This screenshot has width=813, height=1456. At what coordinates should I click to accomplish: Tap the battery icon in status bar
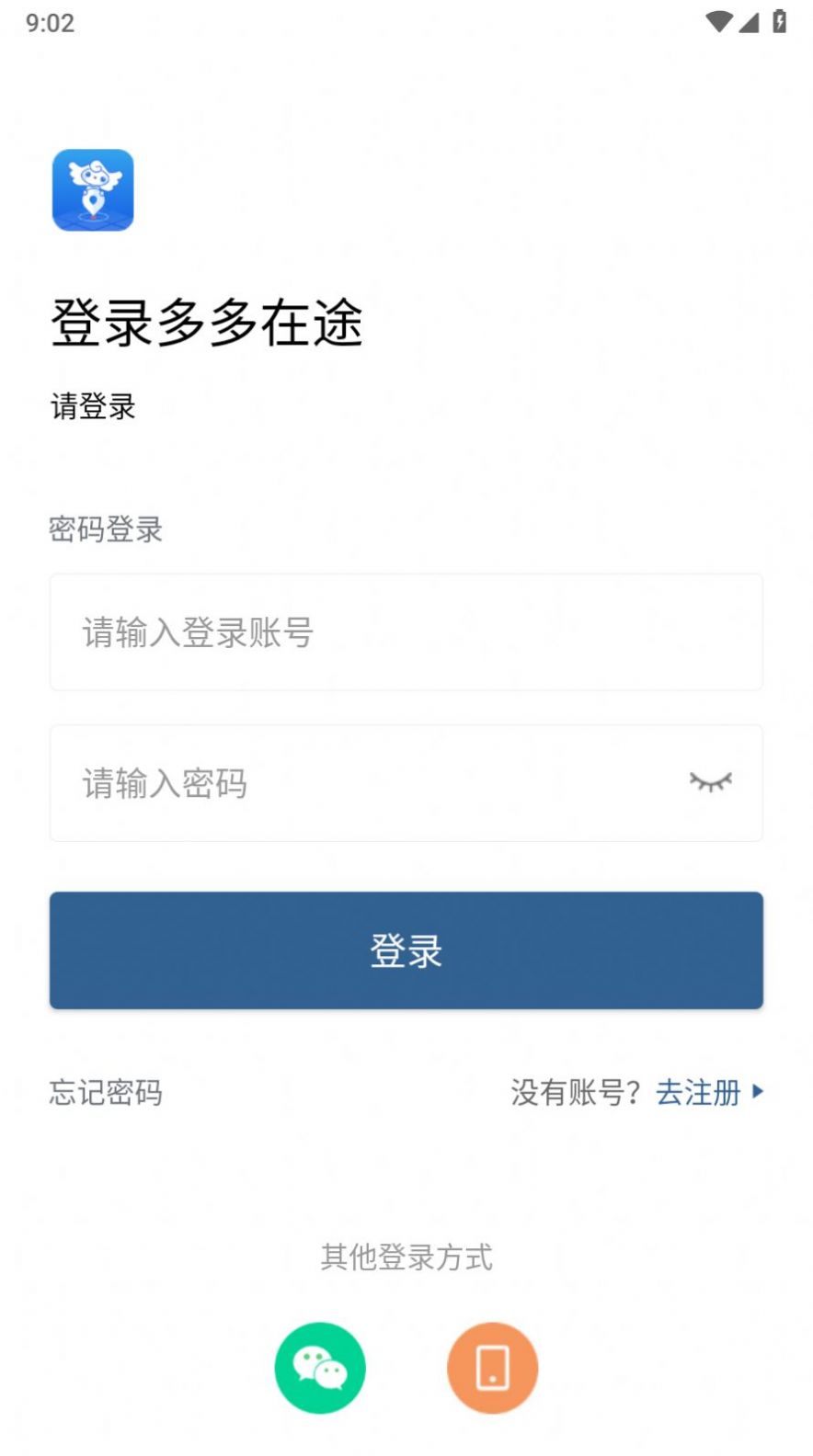(x=779, y=21)
